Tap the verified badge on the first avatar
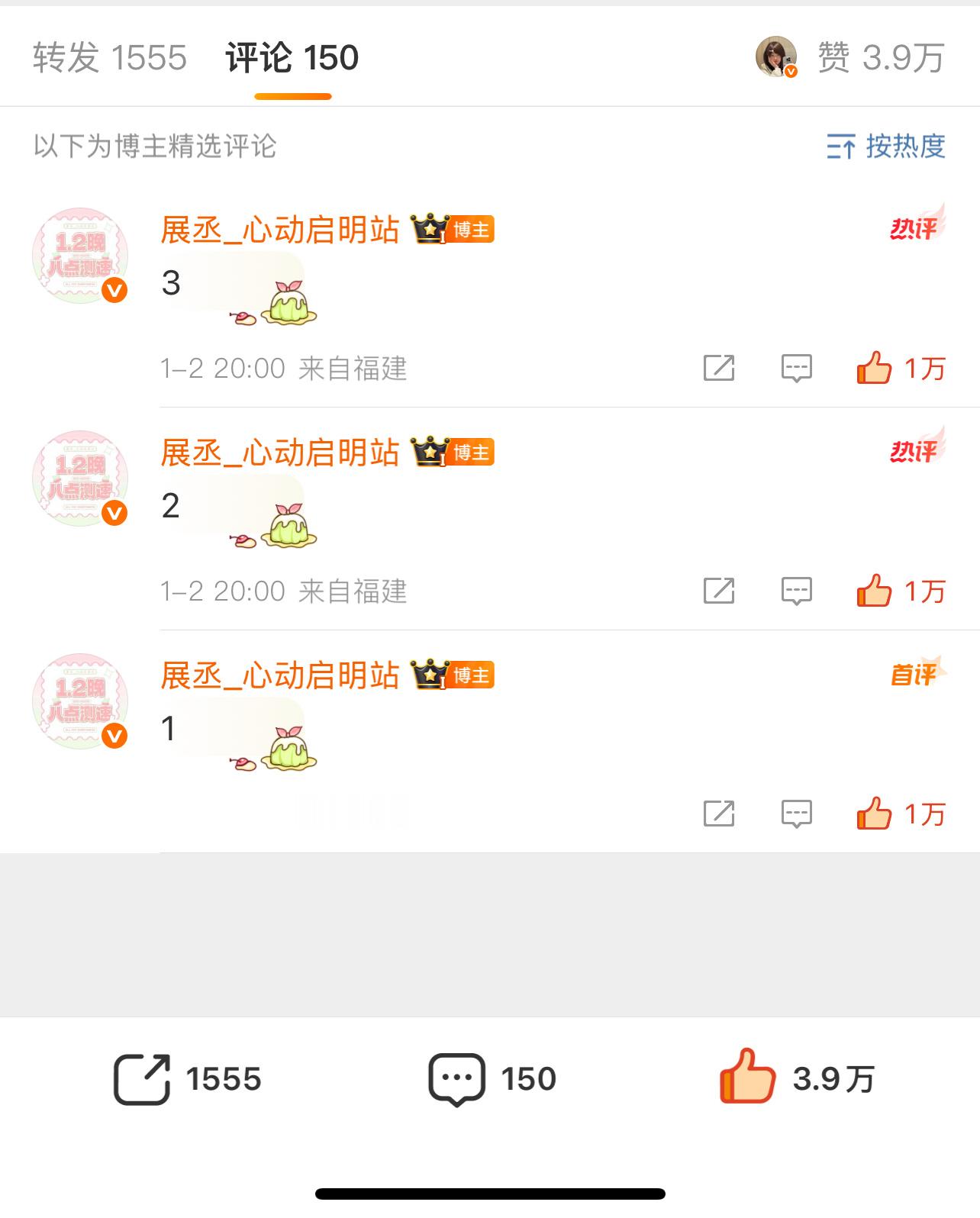The width and height of the screenshot is (980, 1218). (114, 292)
